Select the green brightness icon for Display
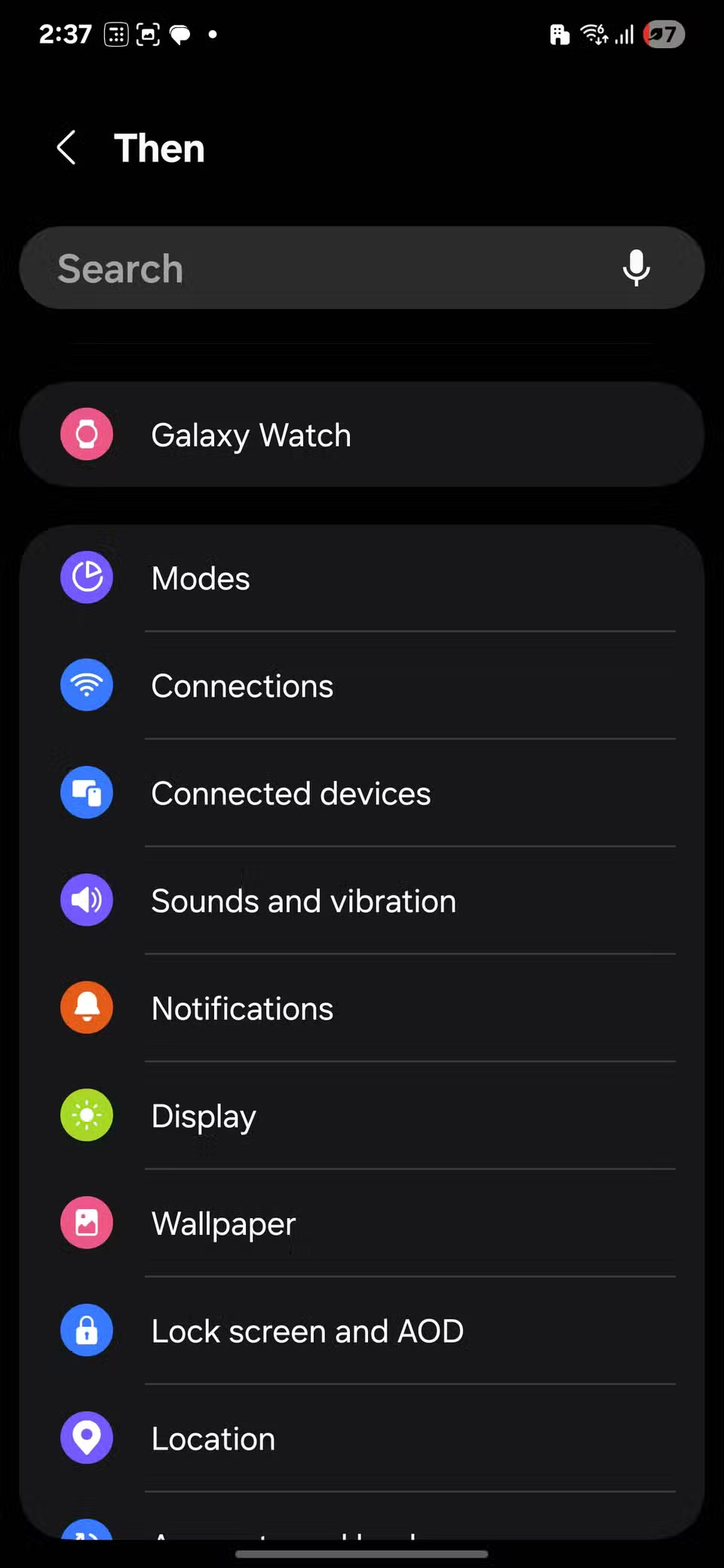Image resolution: width=724 pixels, height=1568 pixels. [x=86, y=1115]
